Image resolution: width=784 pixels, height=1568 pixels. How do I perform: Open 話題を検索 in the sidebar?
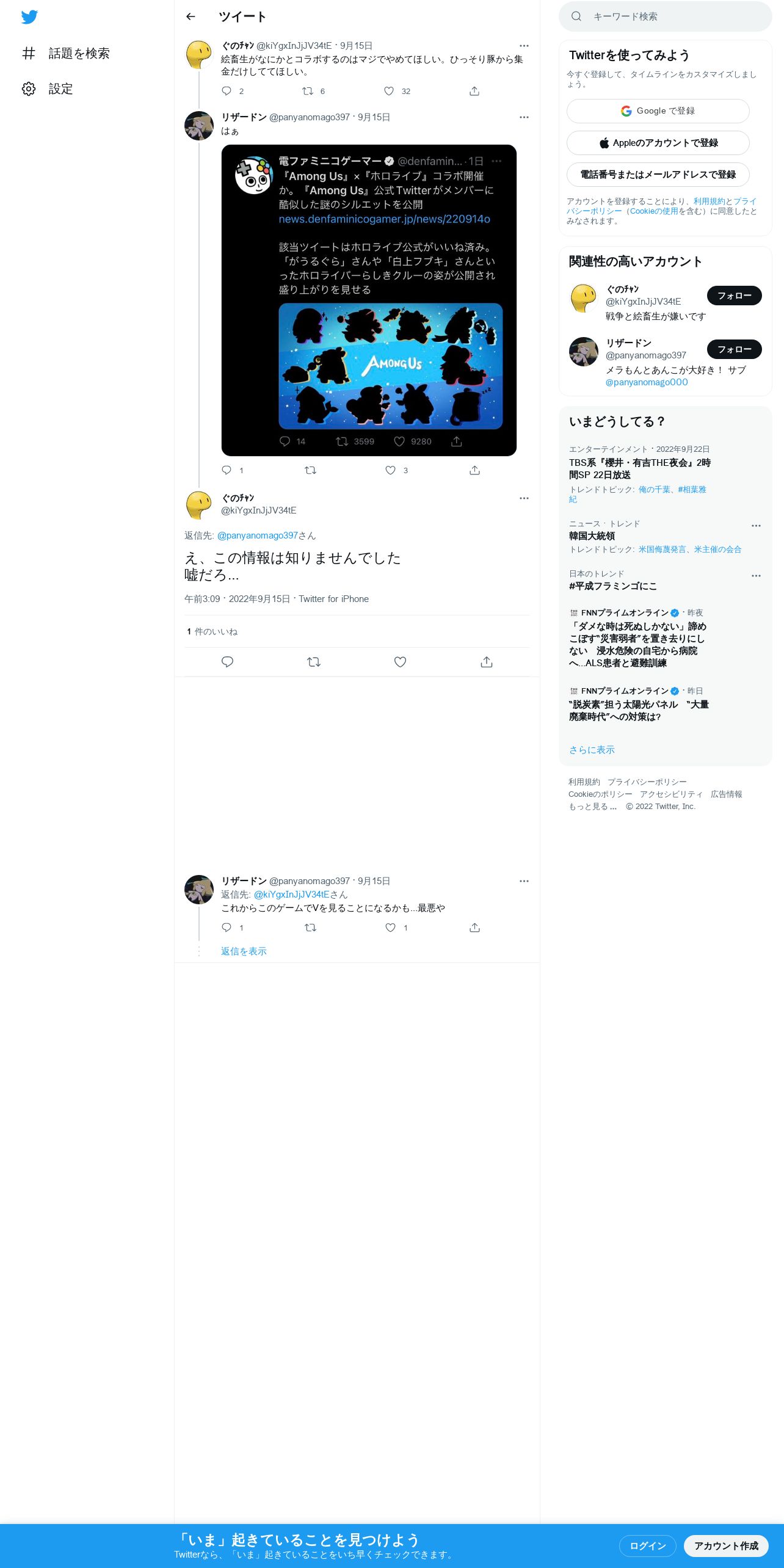coord(66,53)
